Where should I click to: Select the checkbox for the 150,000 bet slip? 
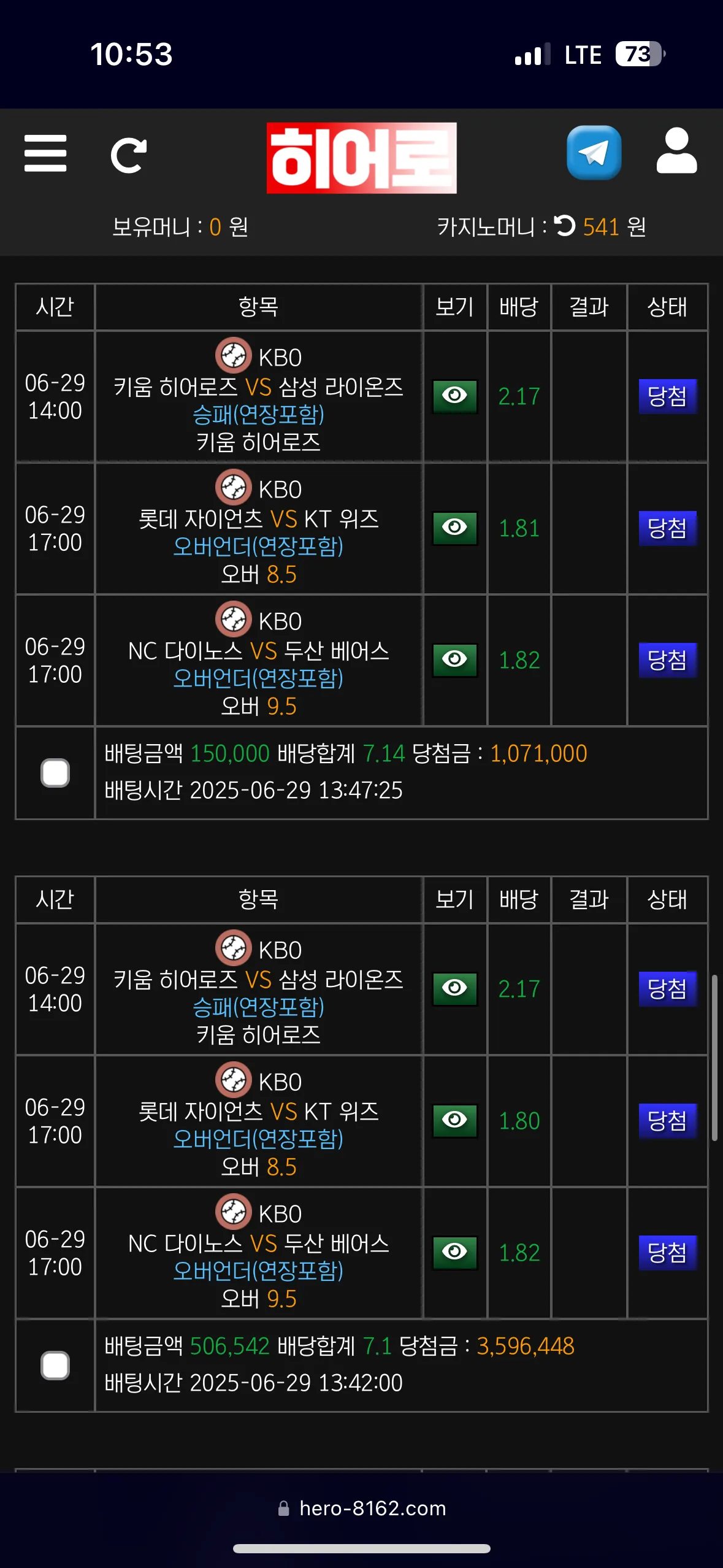click(55, 772)
